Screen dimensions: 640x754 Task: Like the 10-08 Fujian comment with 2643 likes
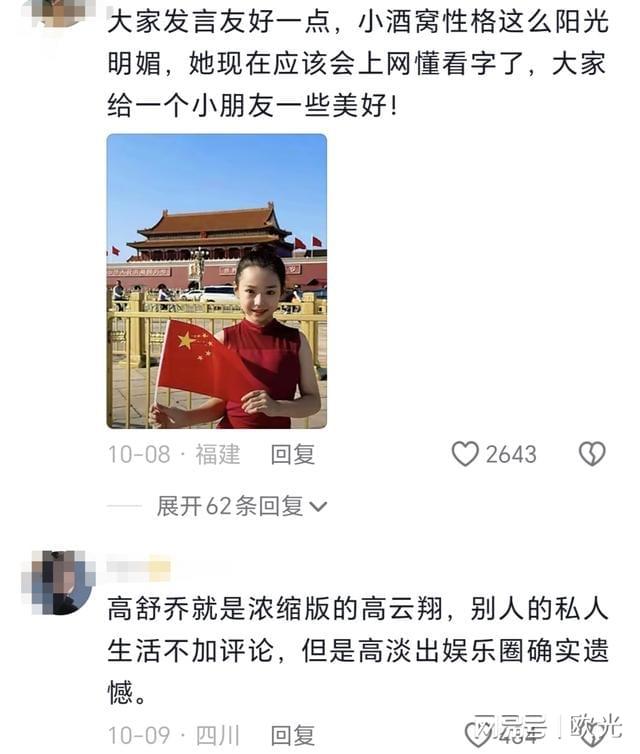coord(465,454)
